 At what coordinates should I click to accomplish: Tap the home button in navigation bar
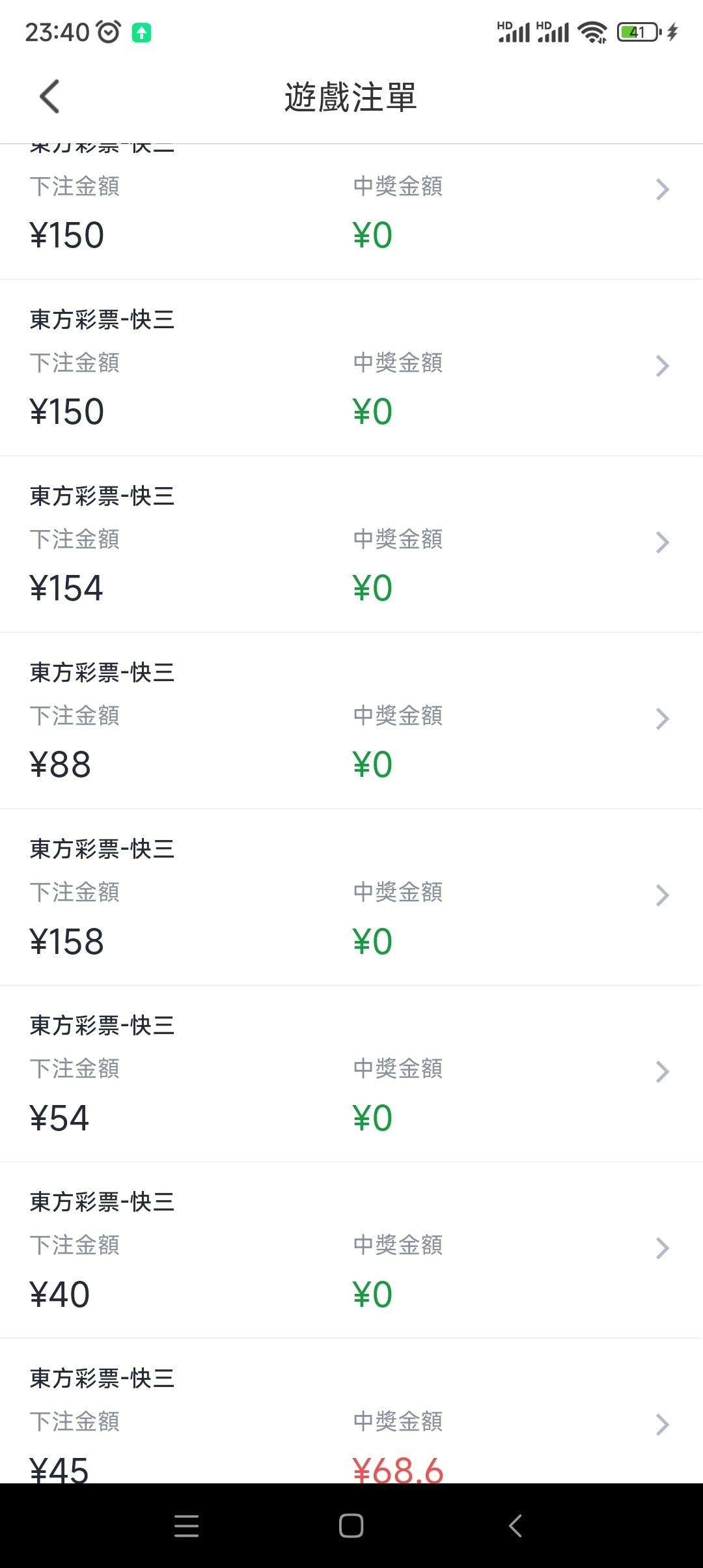pos(351,1527)
